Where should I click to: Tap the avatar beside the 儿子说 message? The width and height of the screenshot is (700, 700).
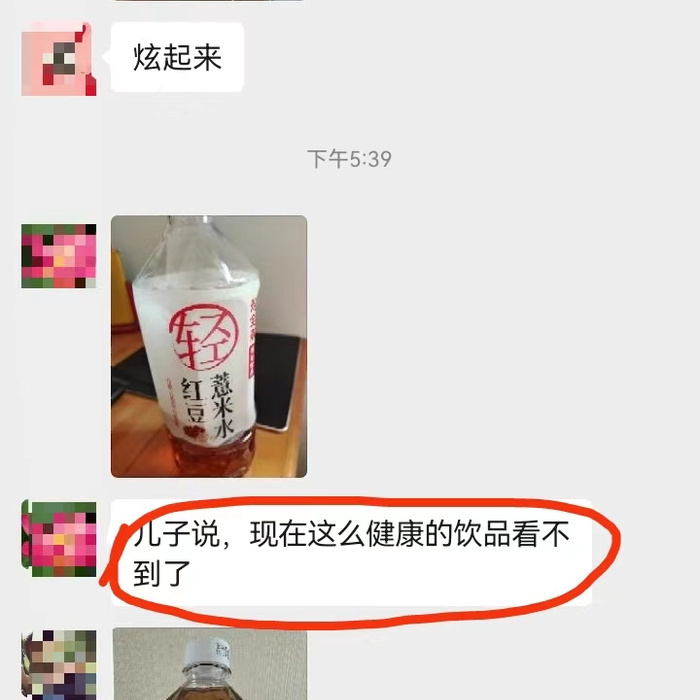click(59, 538)
